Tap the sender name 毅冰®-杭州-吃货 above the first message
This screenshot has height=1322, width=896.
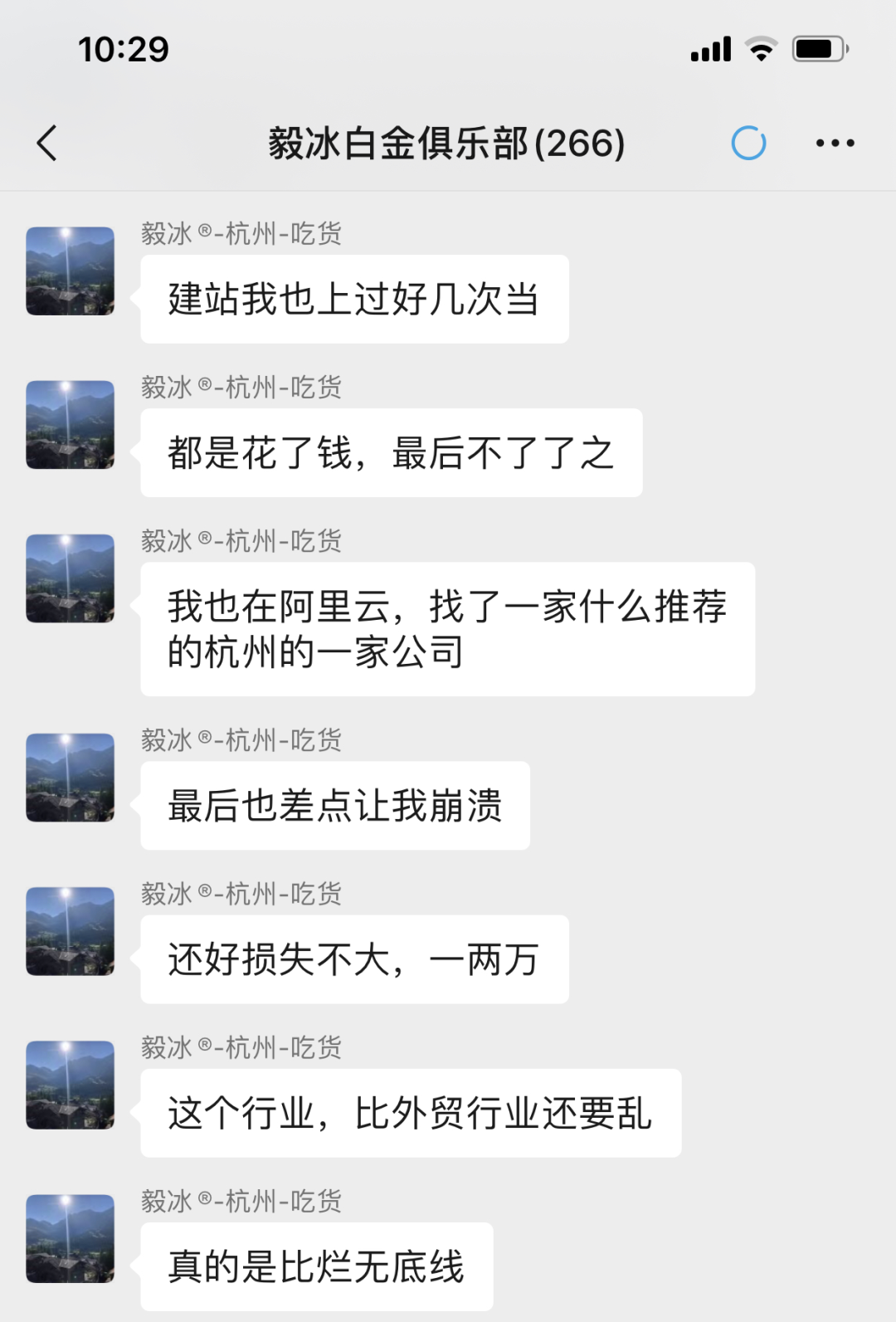(241, 234)
